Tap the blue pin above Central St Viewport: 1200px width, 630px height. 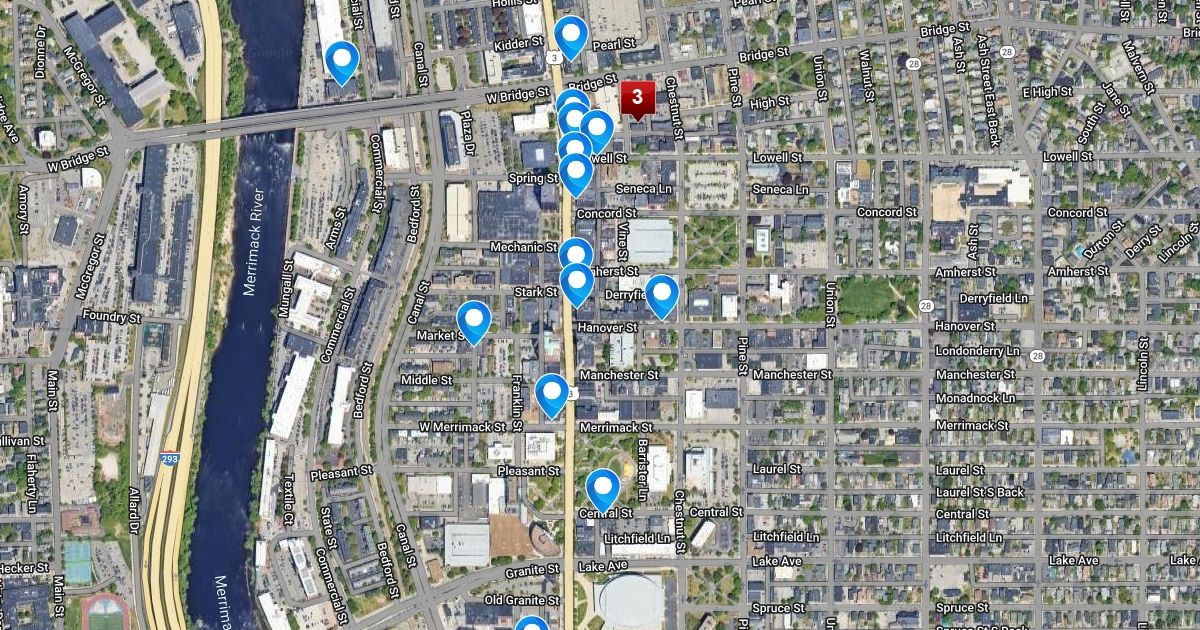pyautogui.click(x=603, y=488)
